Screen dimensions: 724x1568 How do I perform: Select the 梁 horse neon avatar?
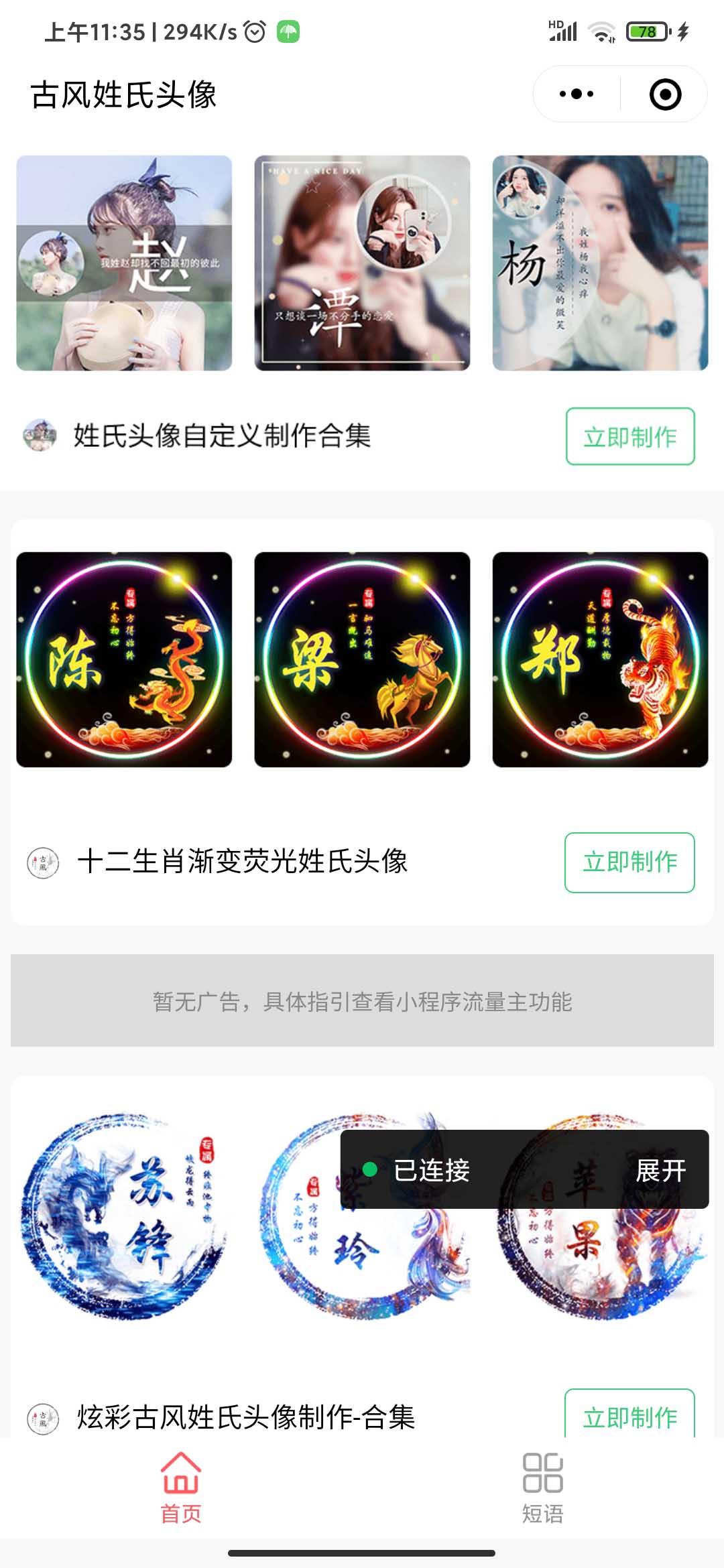tap(362, 659)
